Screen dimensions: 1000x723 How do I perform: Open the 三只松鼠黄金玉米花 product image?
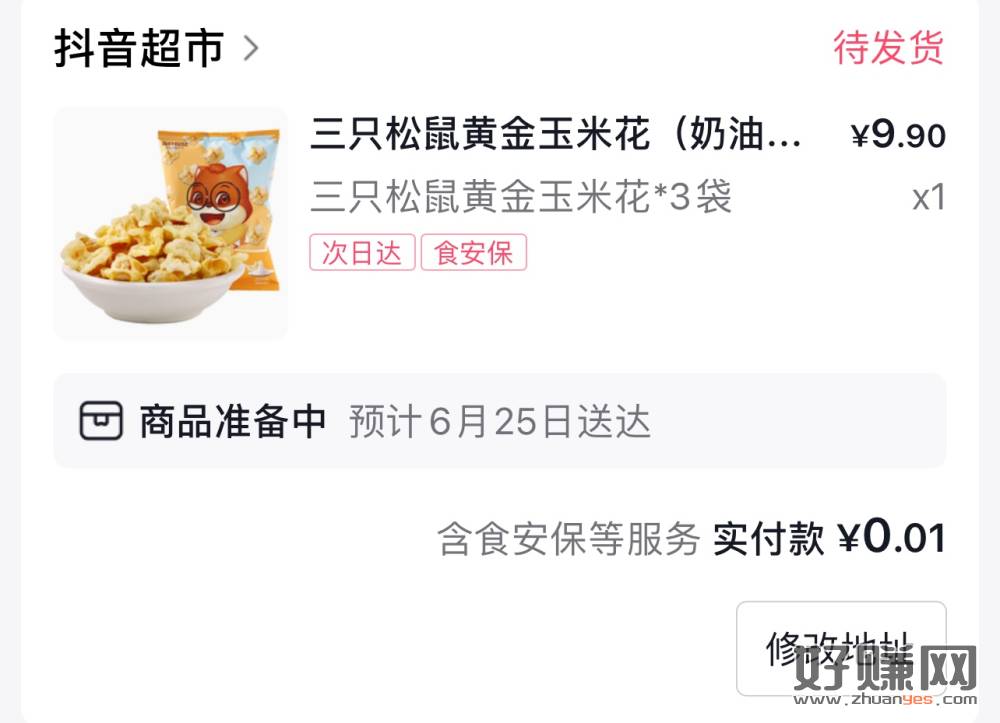(x=170, y=223)
